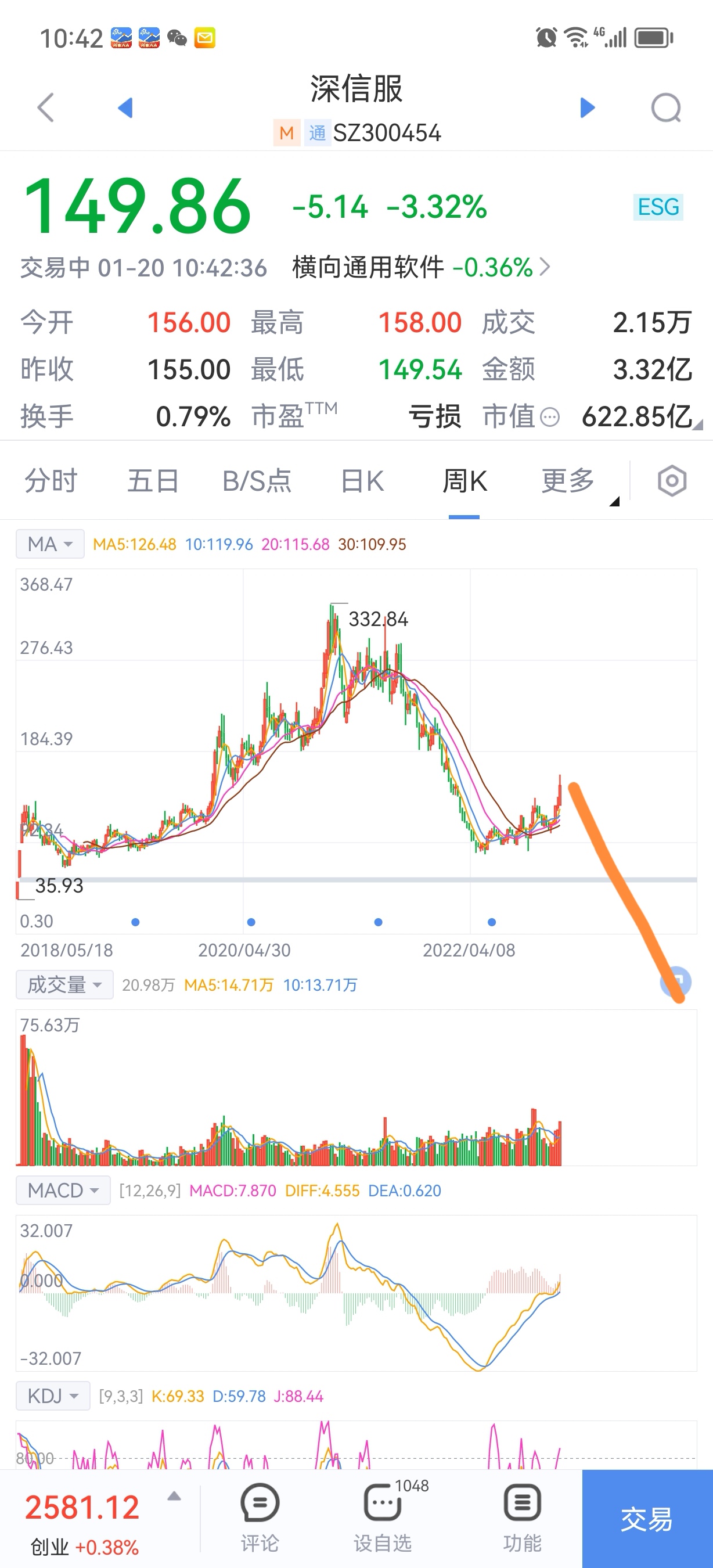Switch to the next stock arrow
Viewport: 713px width, 1568px height.
587,108
